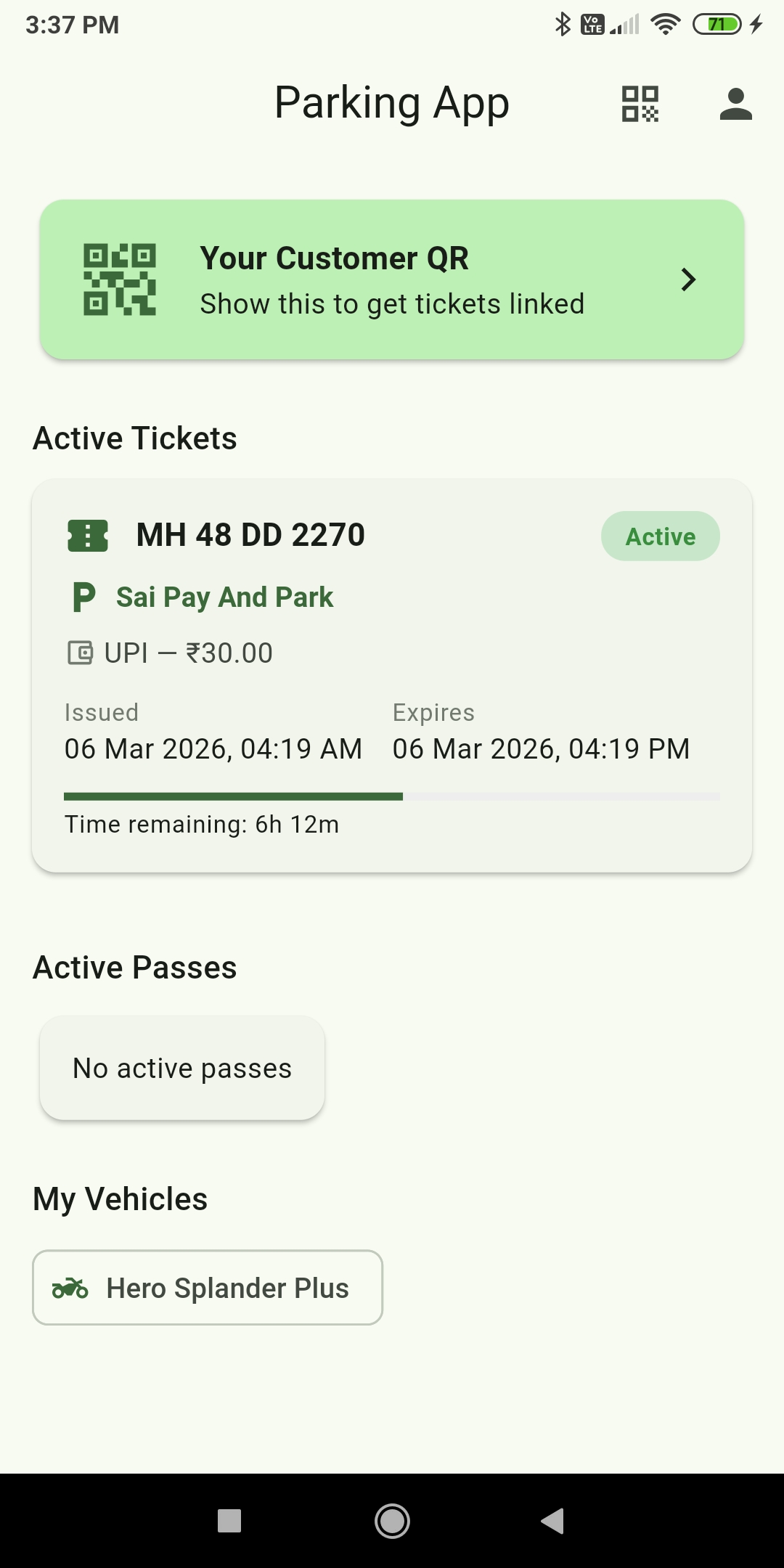784x1568 pixels.
Task: Open the QR scanner icon in app bar
Action: click(640, 104)
